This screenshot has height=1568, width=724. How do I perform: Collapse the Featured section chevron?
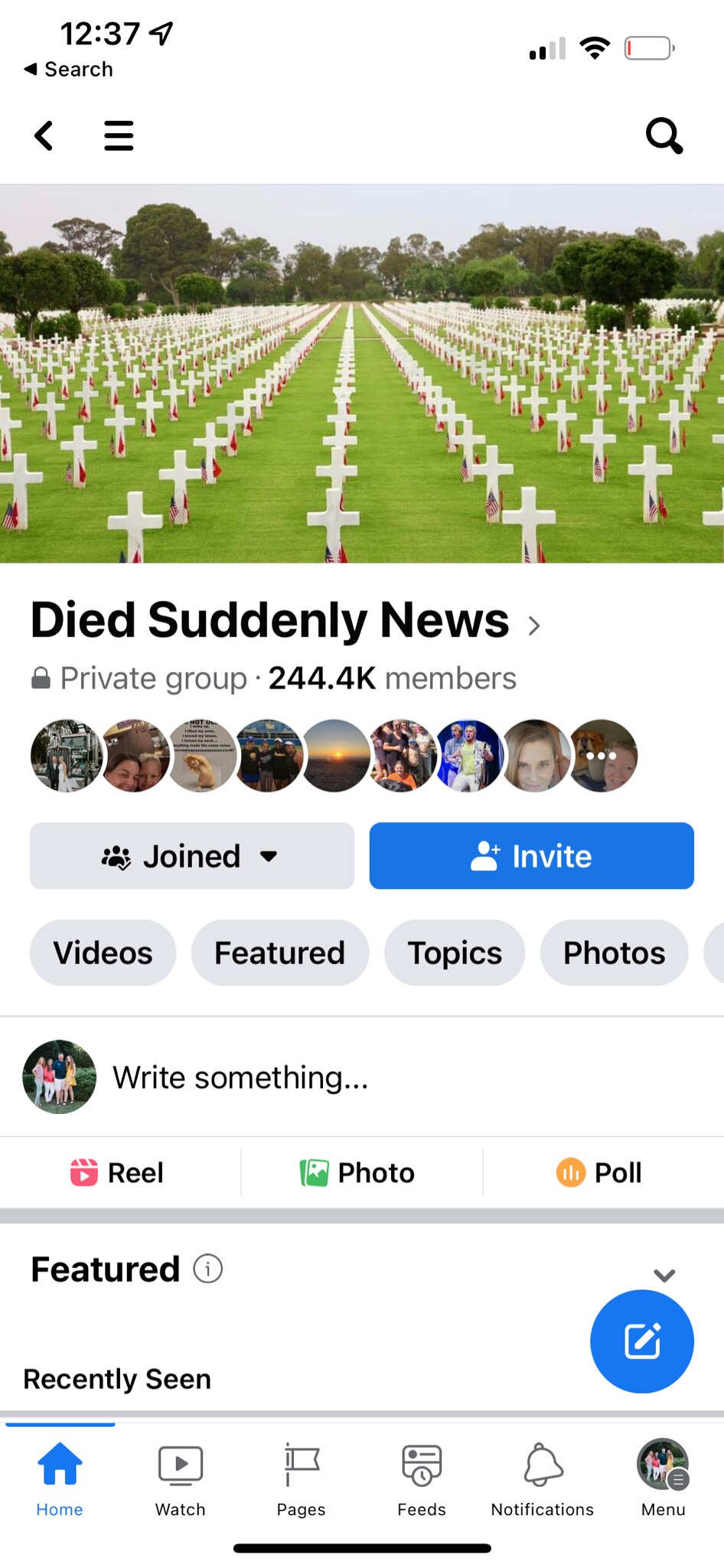tap(664, 1275)
